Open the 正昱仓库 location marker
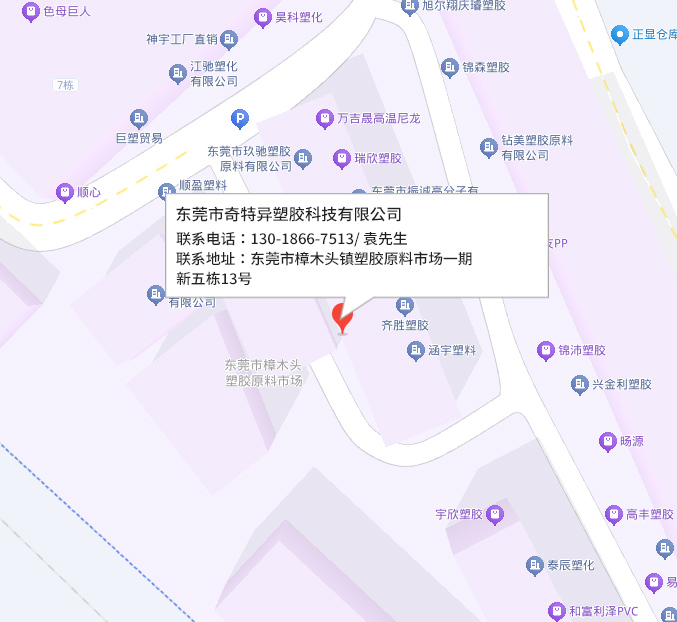The image size is (677, 622). click(x=620, y=34)
